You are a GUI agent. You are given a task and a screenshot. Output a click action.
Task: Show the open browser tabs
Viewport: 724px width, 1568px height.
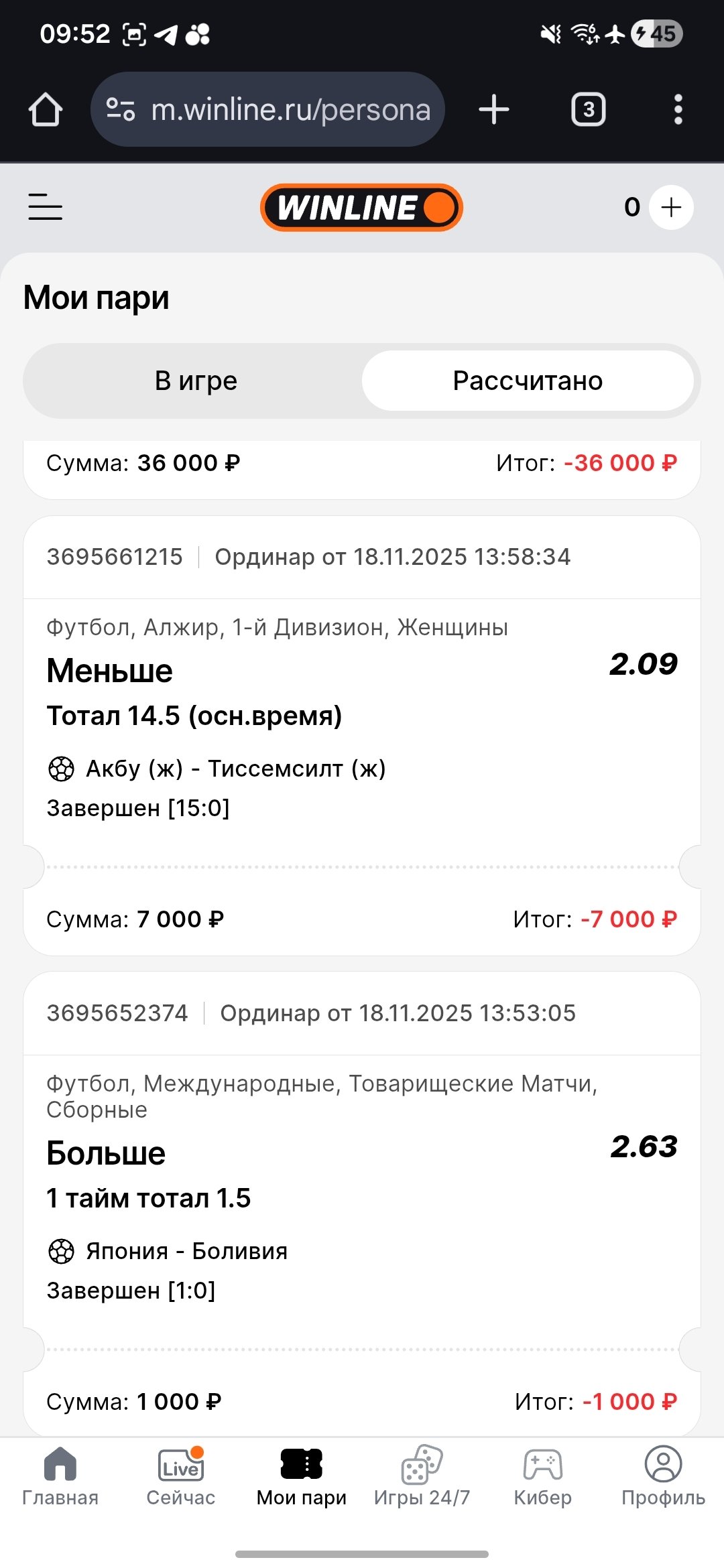[588, 109]
